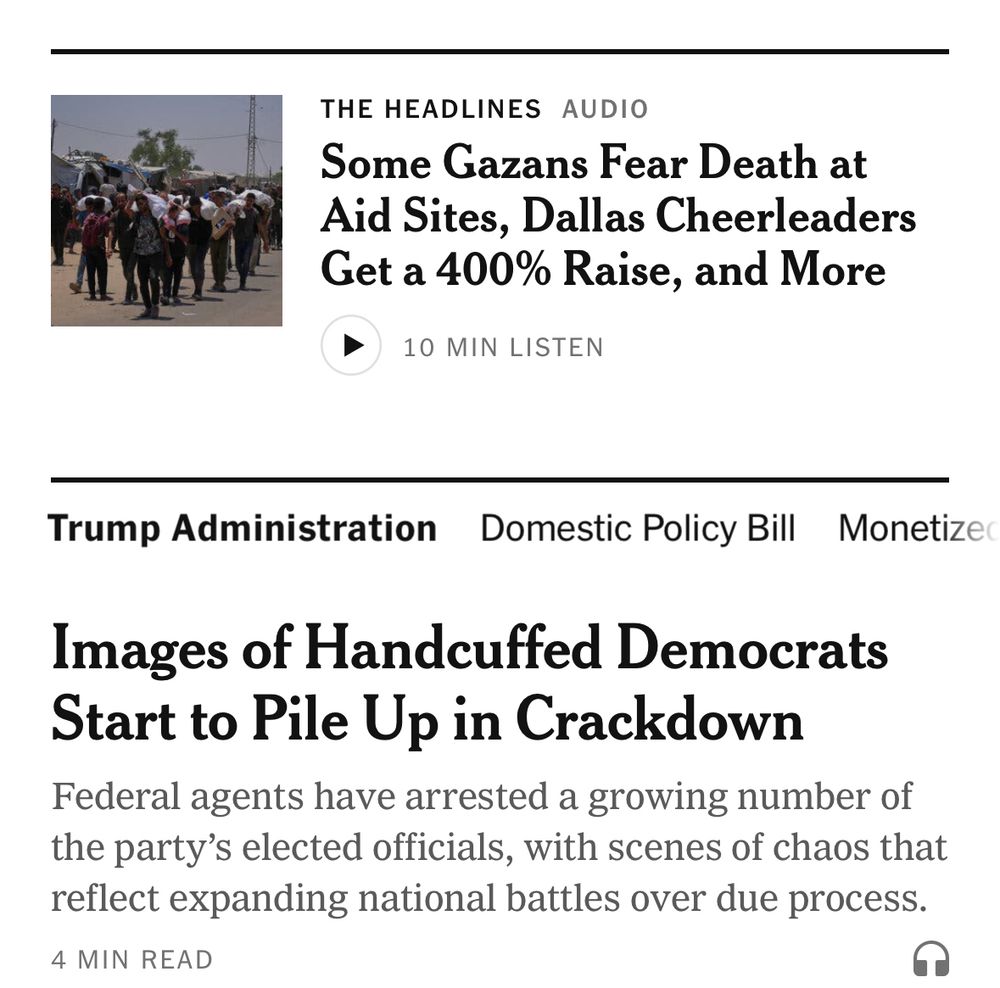
Task: Select the Trump Administration topic tab
Action: click(242, 528)
